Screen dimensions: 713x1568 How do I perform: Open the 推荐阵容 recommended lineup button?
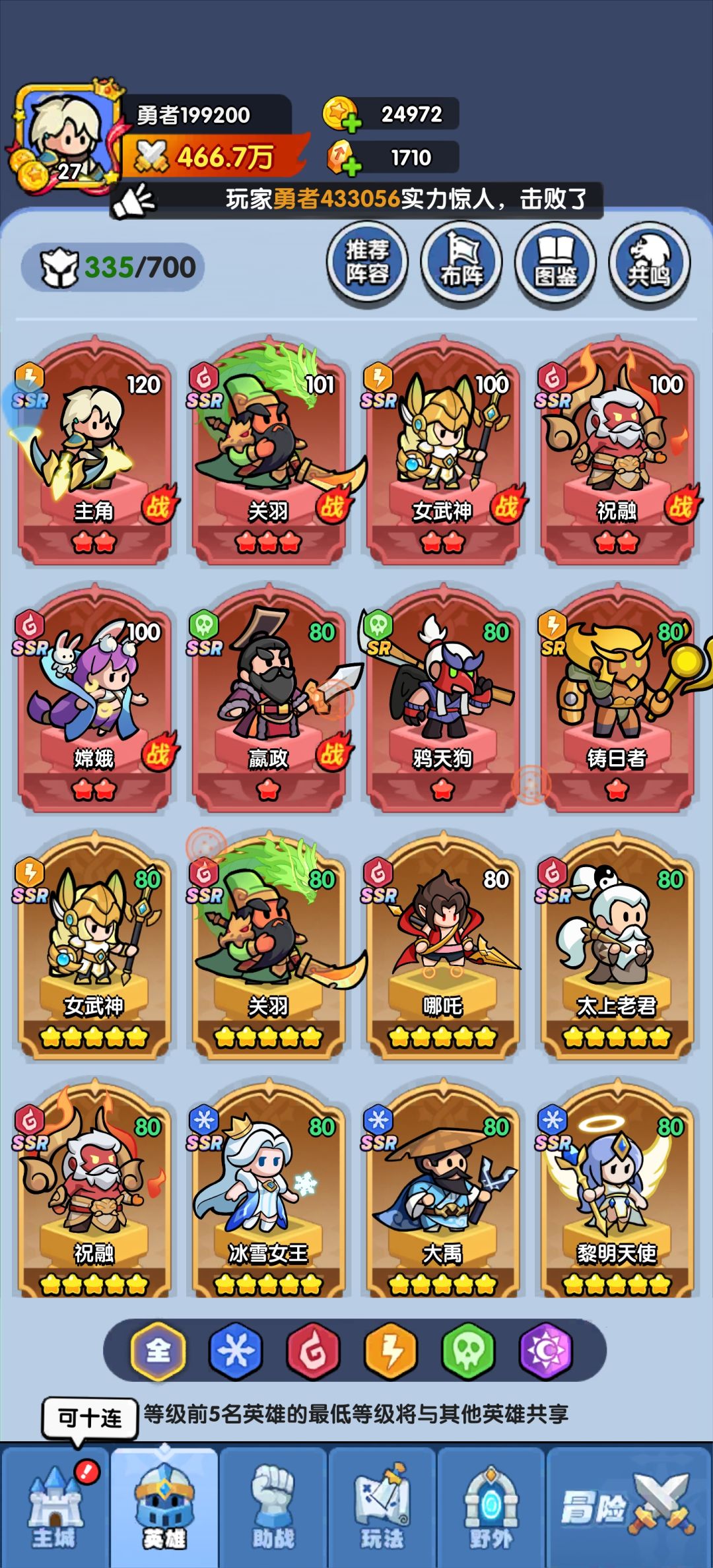point(367,263)
